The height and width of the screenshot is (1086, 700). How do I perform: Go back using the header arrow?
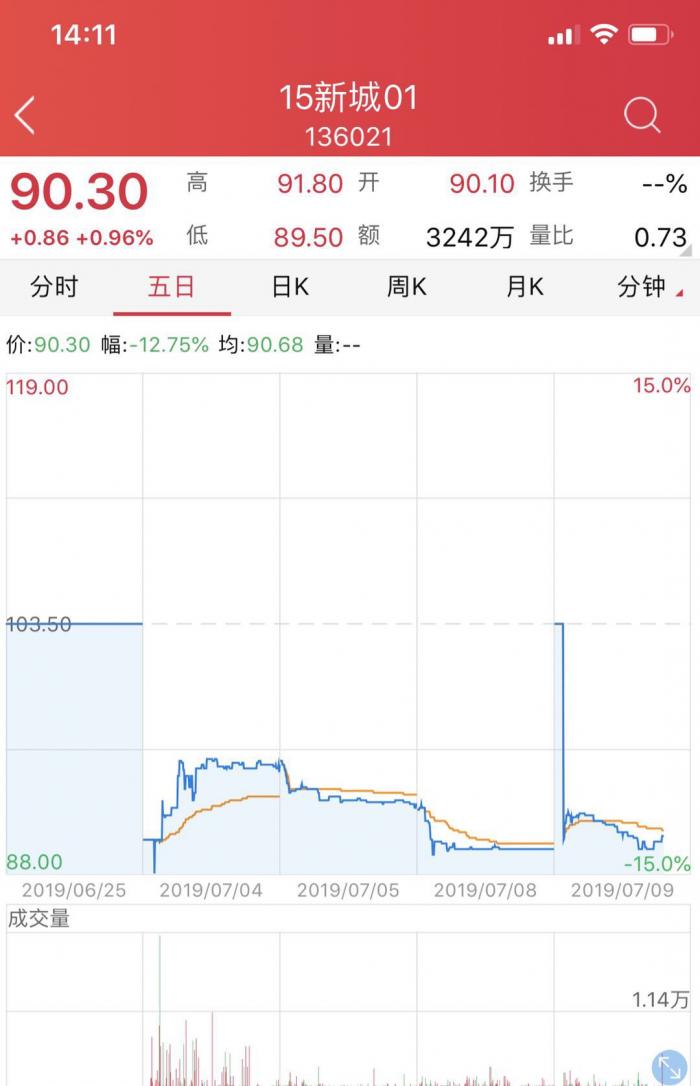(25, 116)
